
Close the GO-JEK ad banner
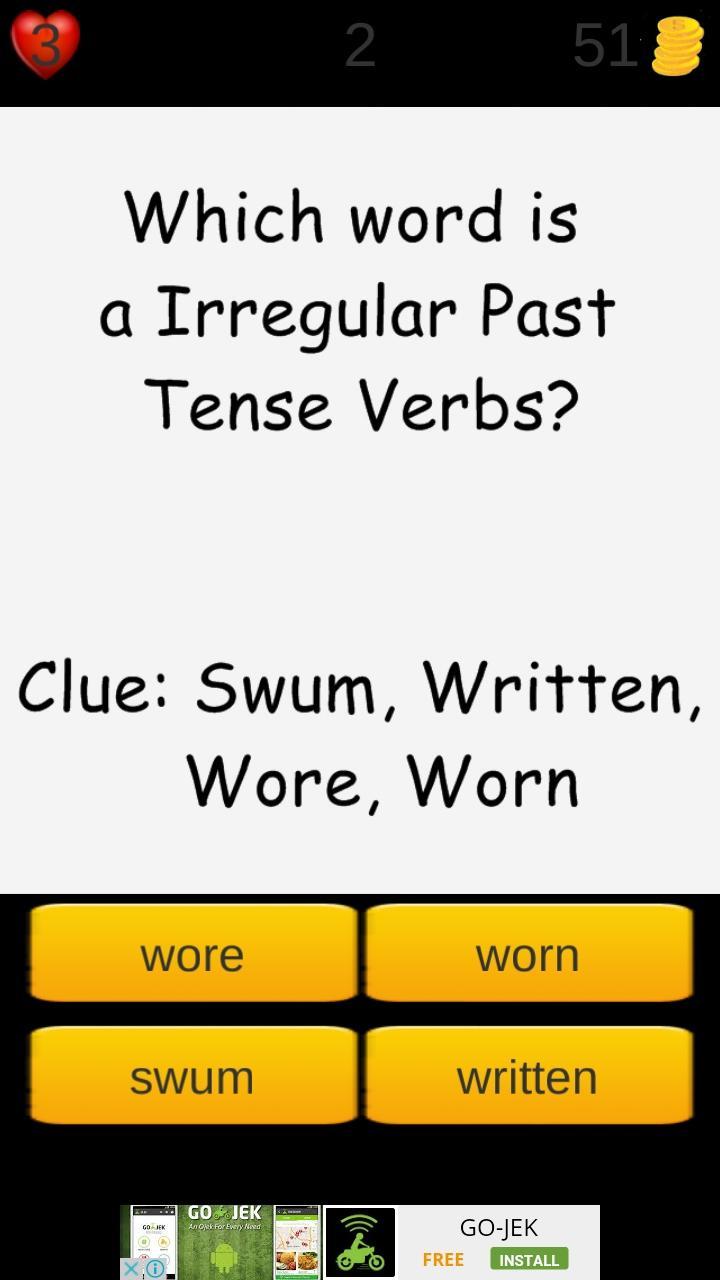tap(131, 1268)
